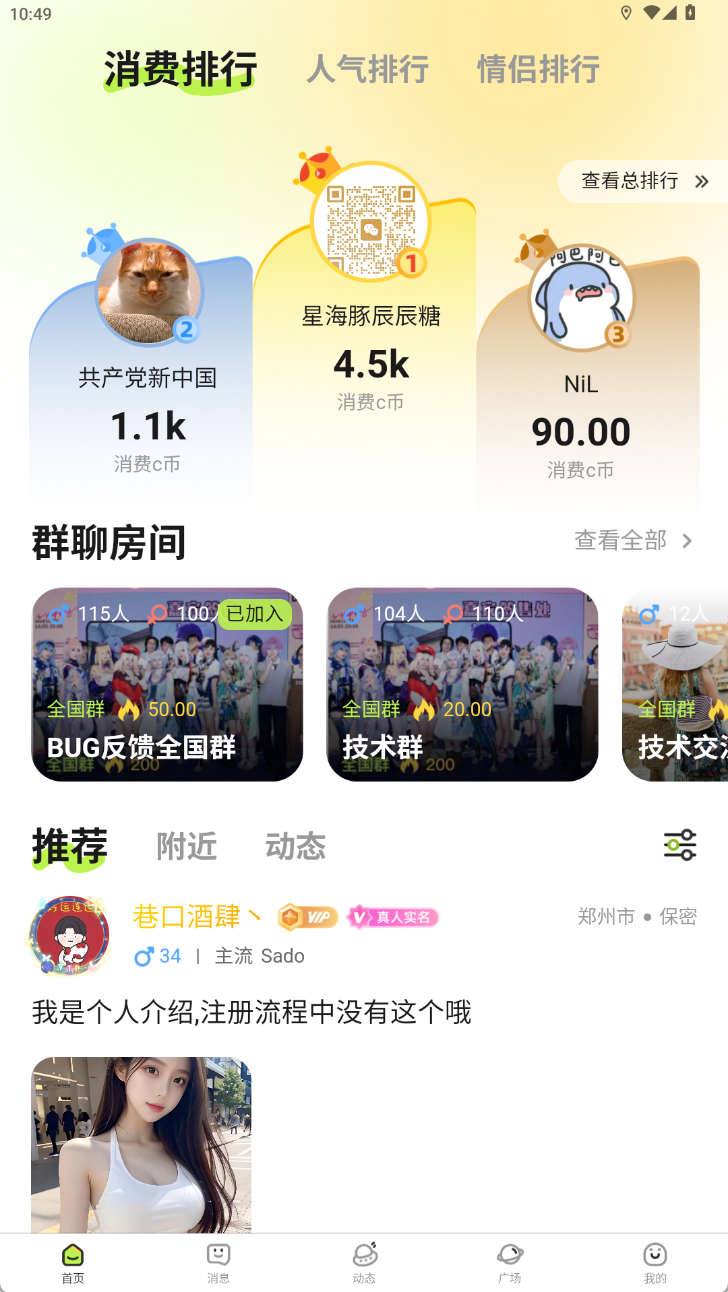Select 首页 in the bottom navigation

(x=73, y=1262)
